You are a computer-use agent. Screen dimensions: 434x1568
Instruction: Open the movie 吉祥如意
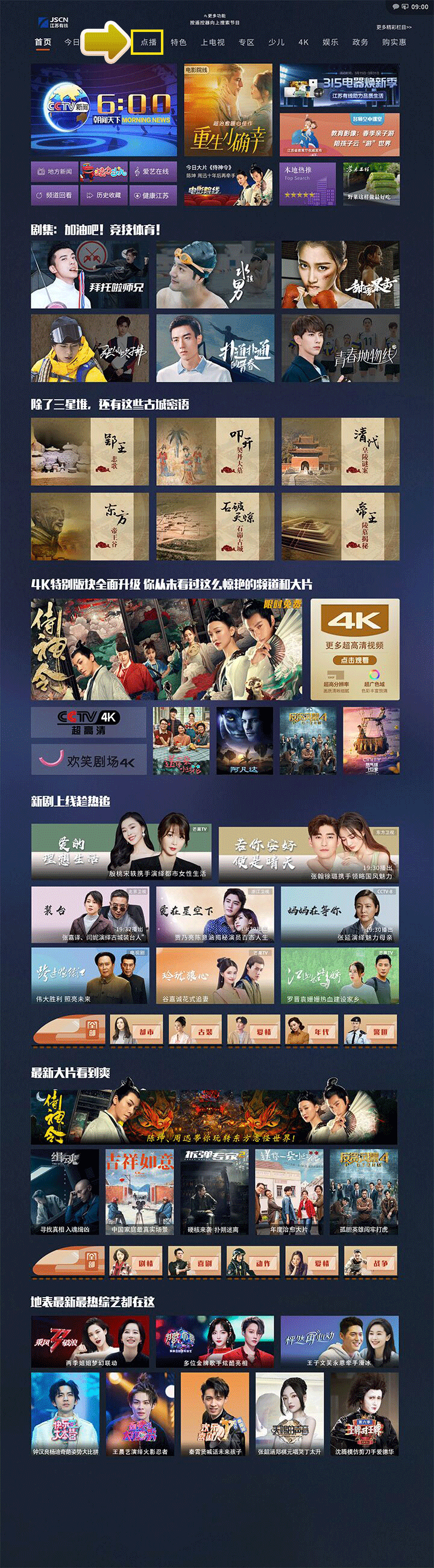pos(140,1191)
